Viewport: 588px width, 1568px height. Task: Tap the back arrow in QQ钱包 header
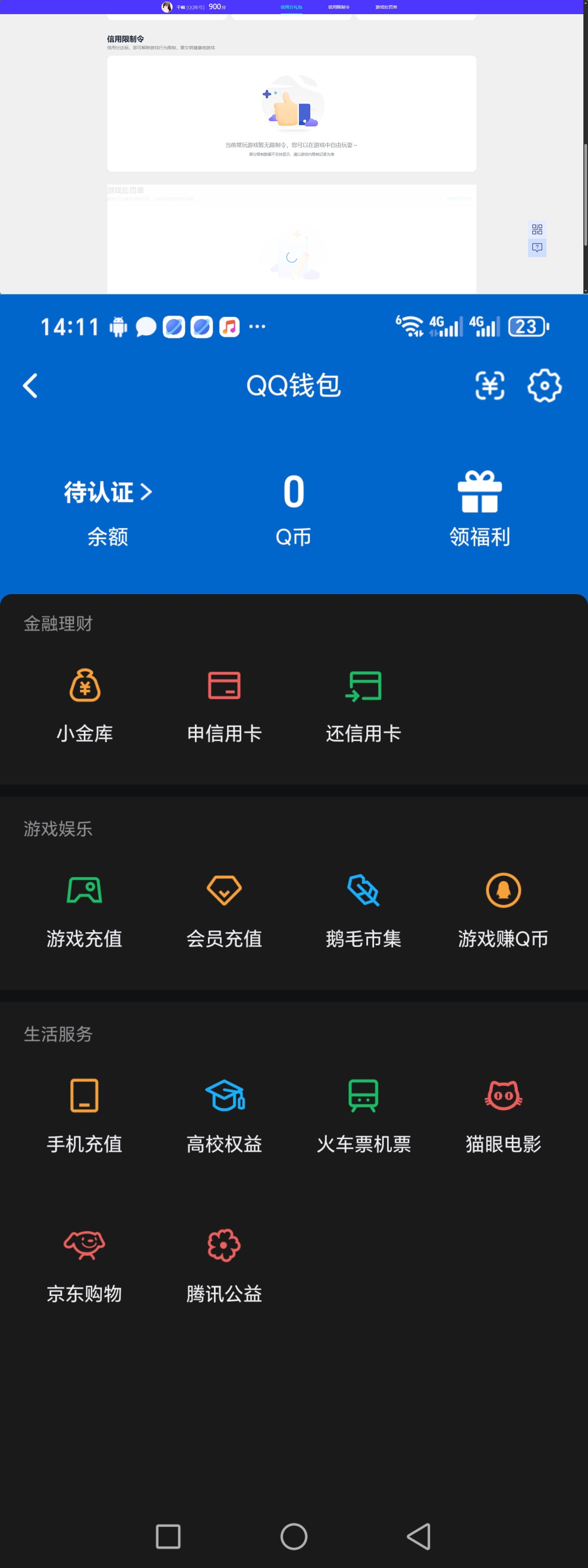click(30, 386)
